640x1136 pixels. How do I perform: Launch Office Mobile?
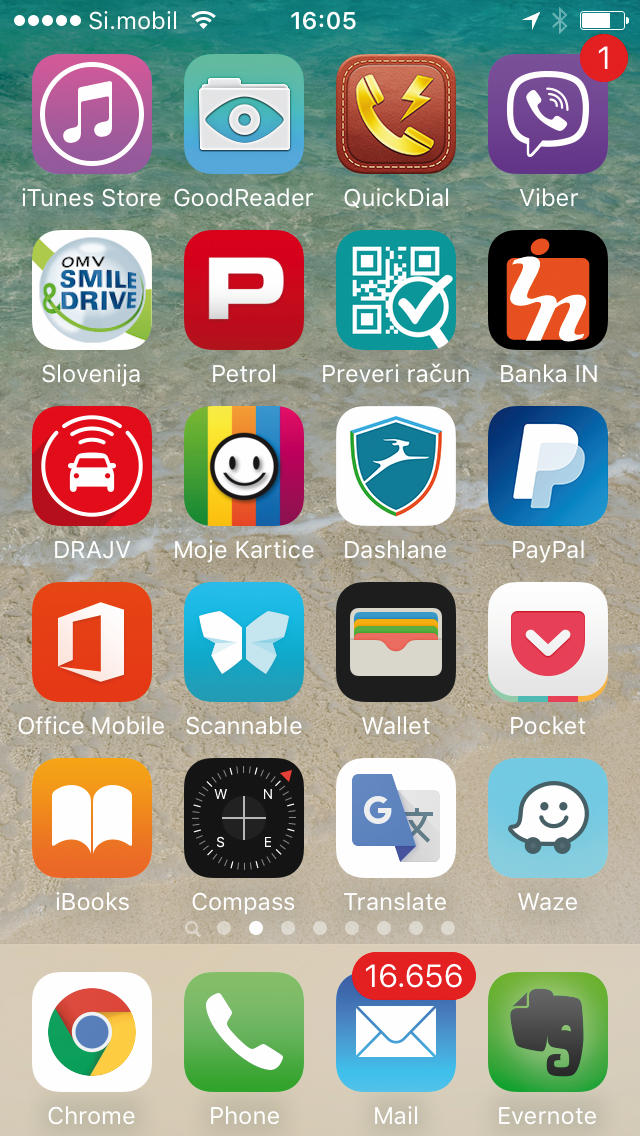coord(92,642)
